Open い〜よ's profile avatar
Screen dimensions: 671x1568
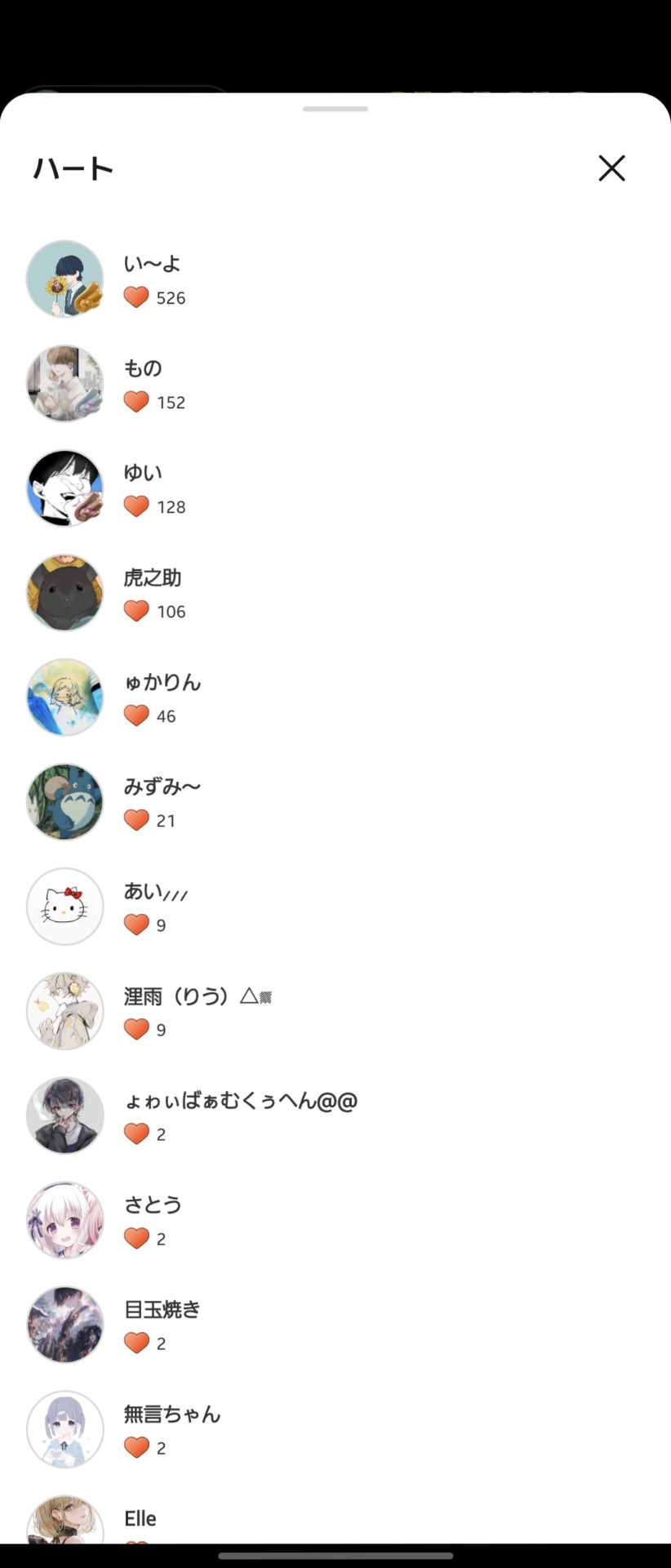click(64, 279)
